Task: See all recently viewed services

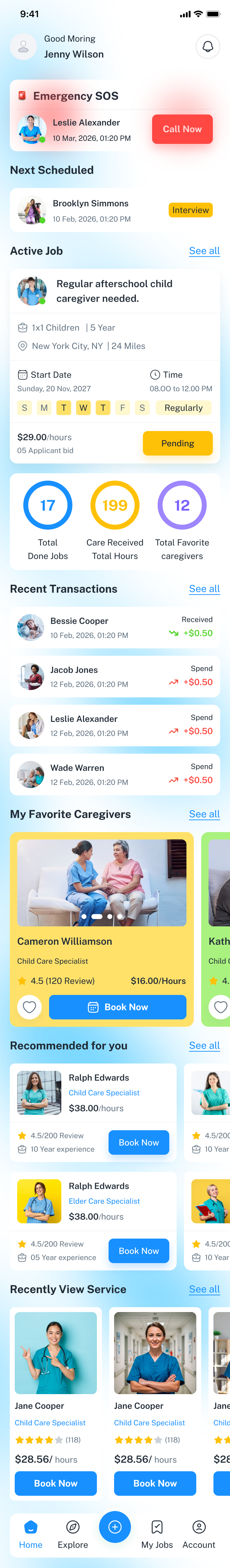Action: (204, 1289)
